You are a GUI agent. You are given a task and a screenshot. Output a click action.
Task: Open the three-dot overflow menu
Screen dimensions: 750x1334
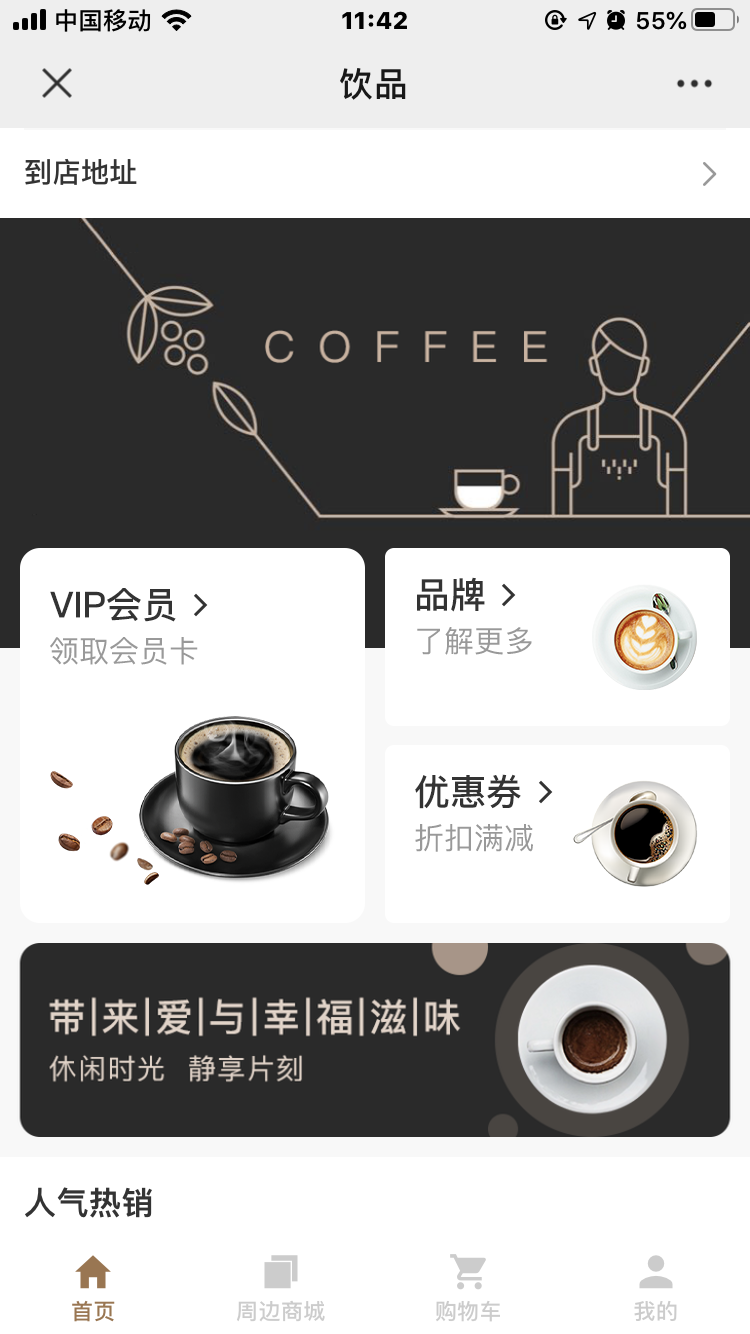click(694, 84)
